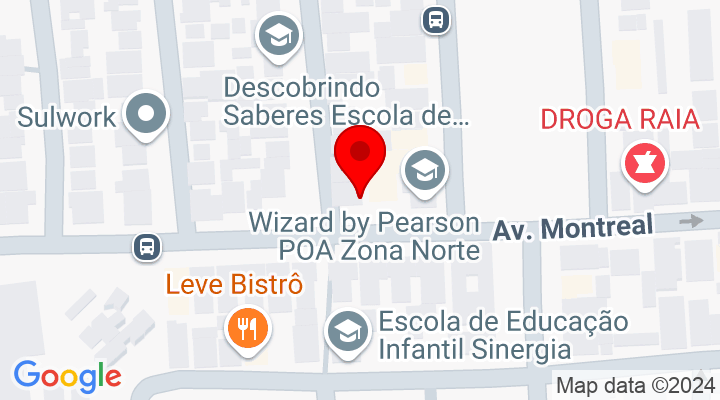This screenshot has width=720, height=400.
Task: Open the Sulwork place marker
Action: (x=147, y=115)
